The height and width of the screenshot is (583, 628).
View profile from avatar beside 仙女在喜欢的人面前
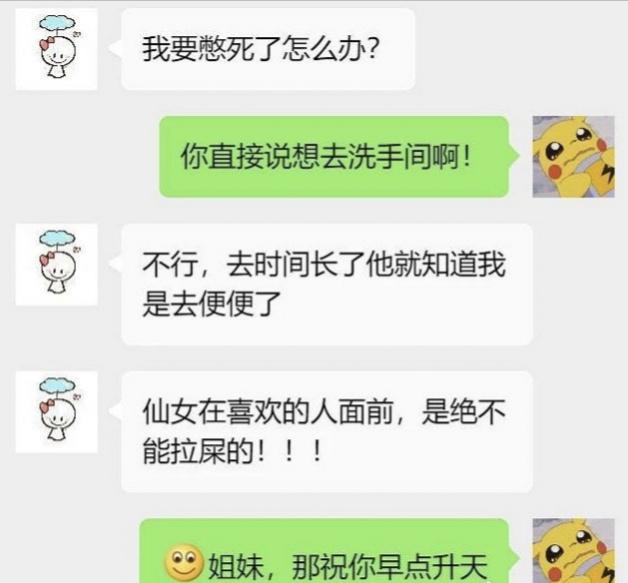point(57,412)
